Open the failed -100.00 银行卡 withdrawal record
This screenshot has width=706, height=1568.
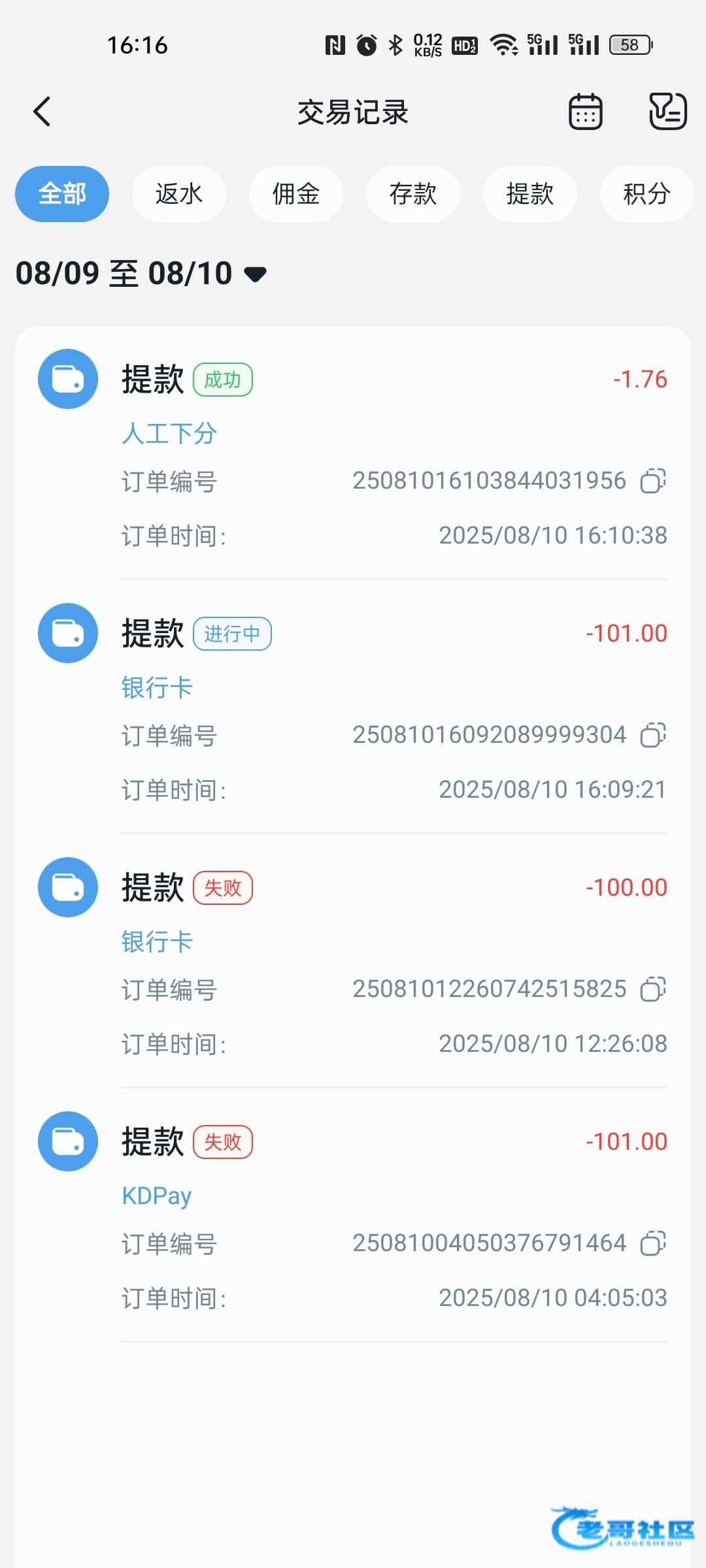[x=353, y=960]
